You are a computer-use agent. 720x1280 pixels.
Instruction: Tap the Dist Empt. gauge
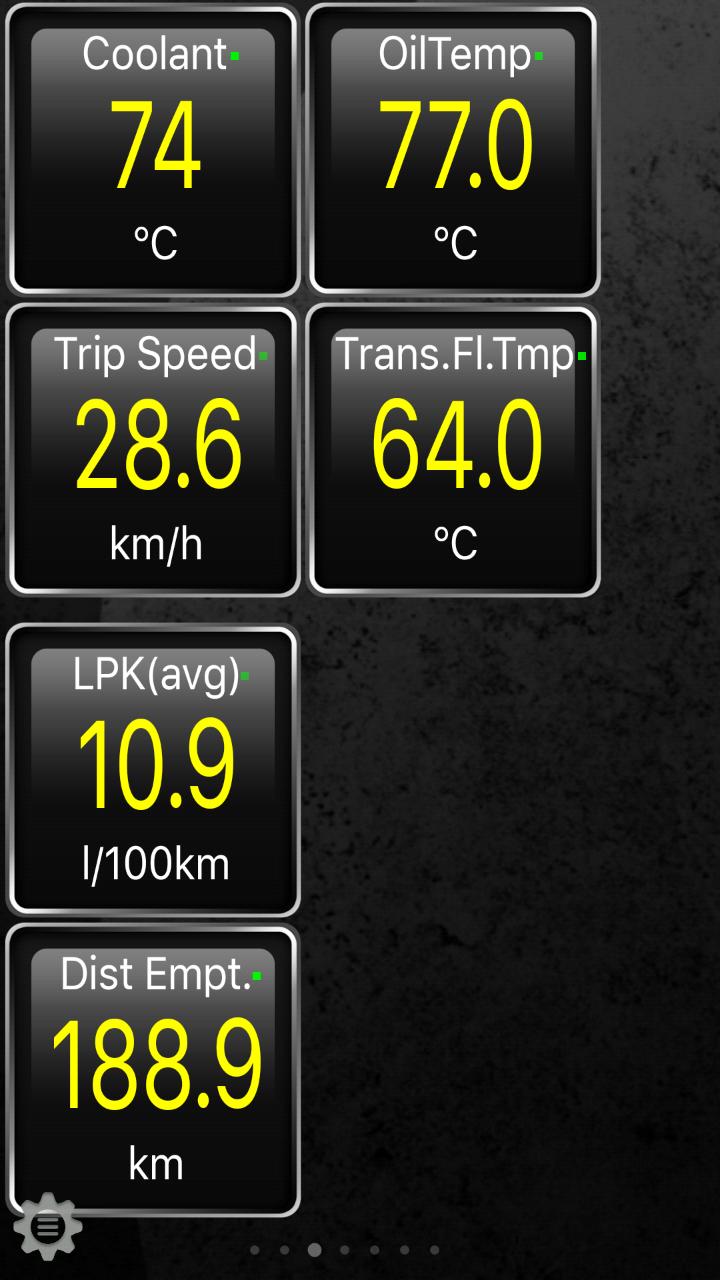click(x=154, y=1070)
